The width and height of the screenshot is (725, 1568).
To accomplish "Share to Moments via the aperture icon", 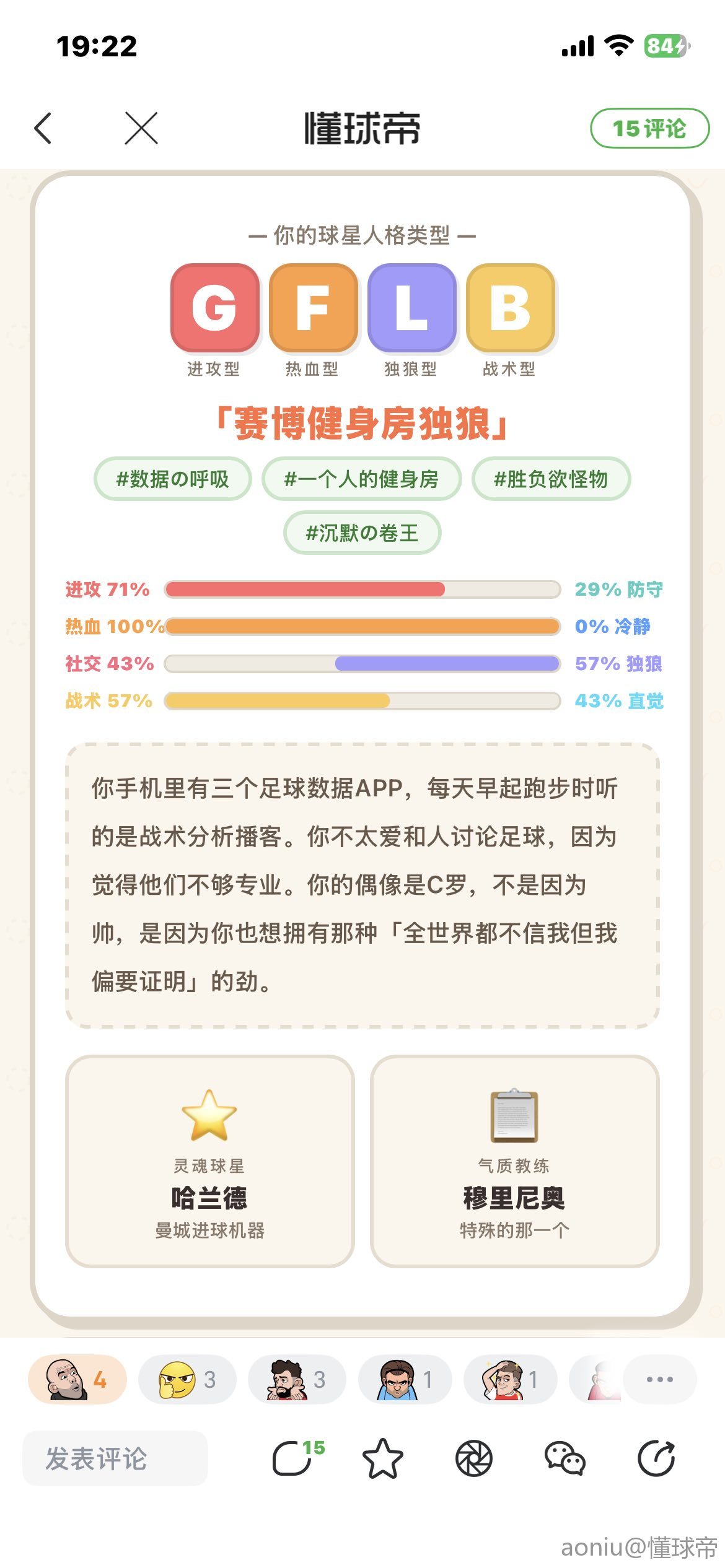I will point(474,1458).
